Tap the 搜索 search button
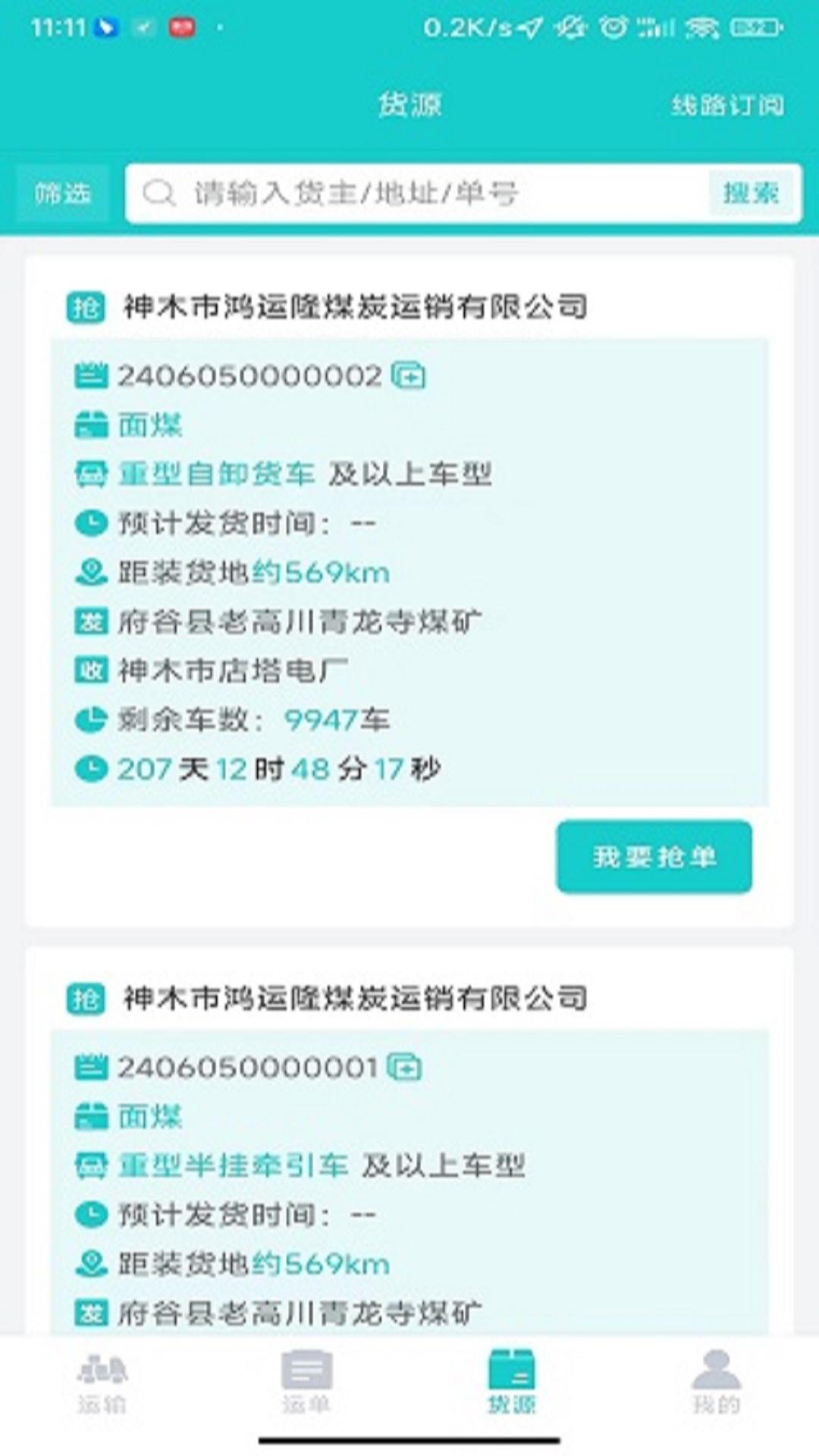This screenshot has width=819, height=1456. click(751, 194)
